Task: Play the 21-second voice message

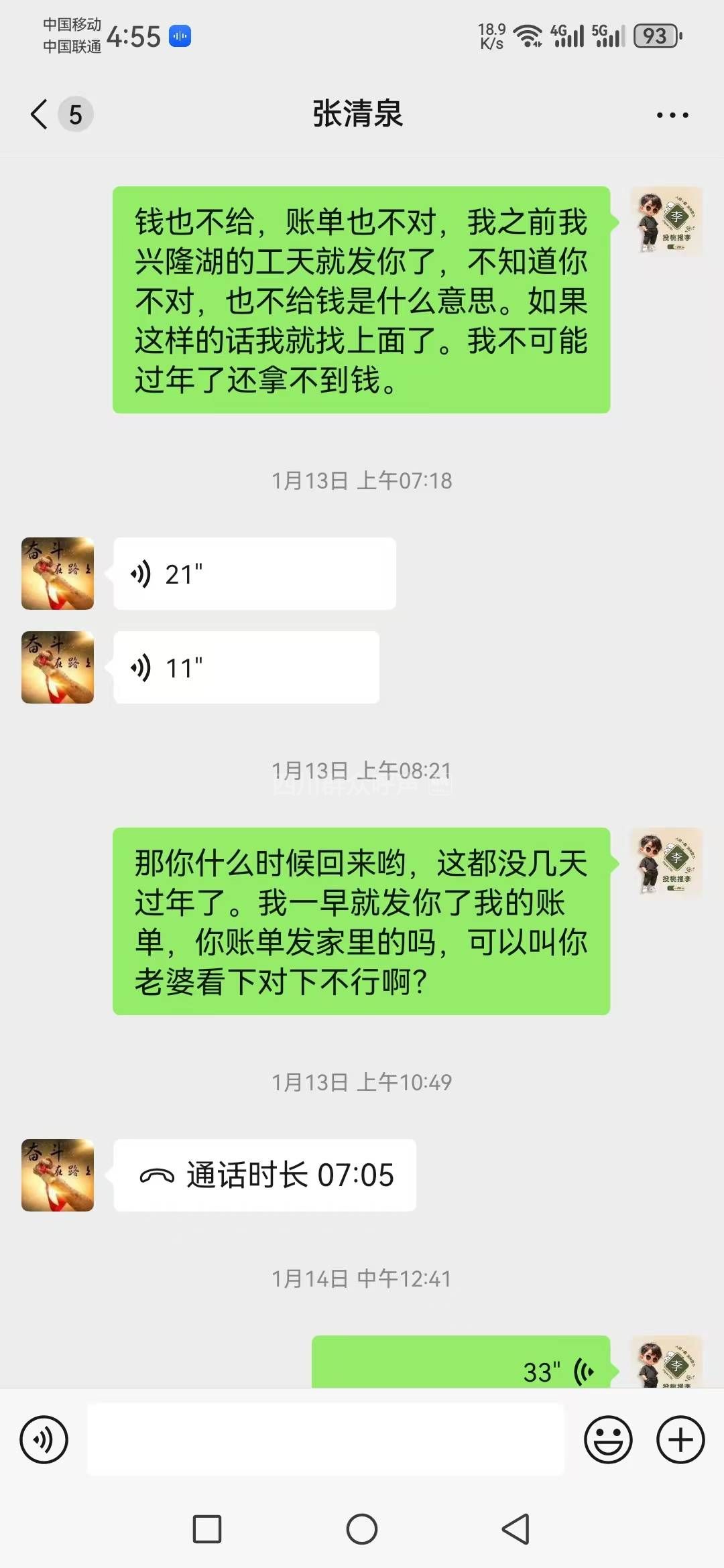Action: (x=254, y=574)
